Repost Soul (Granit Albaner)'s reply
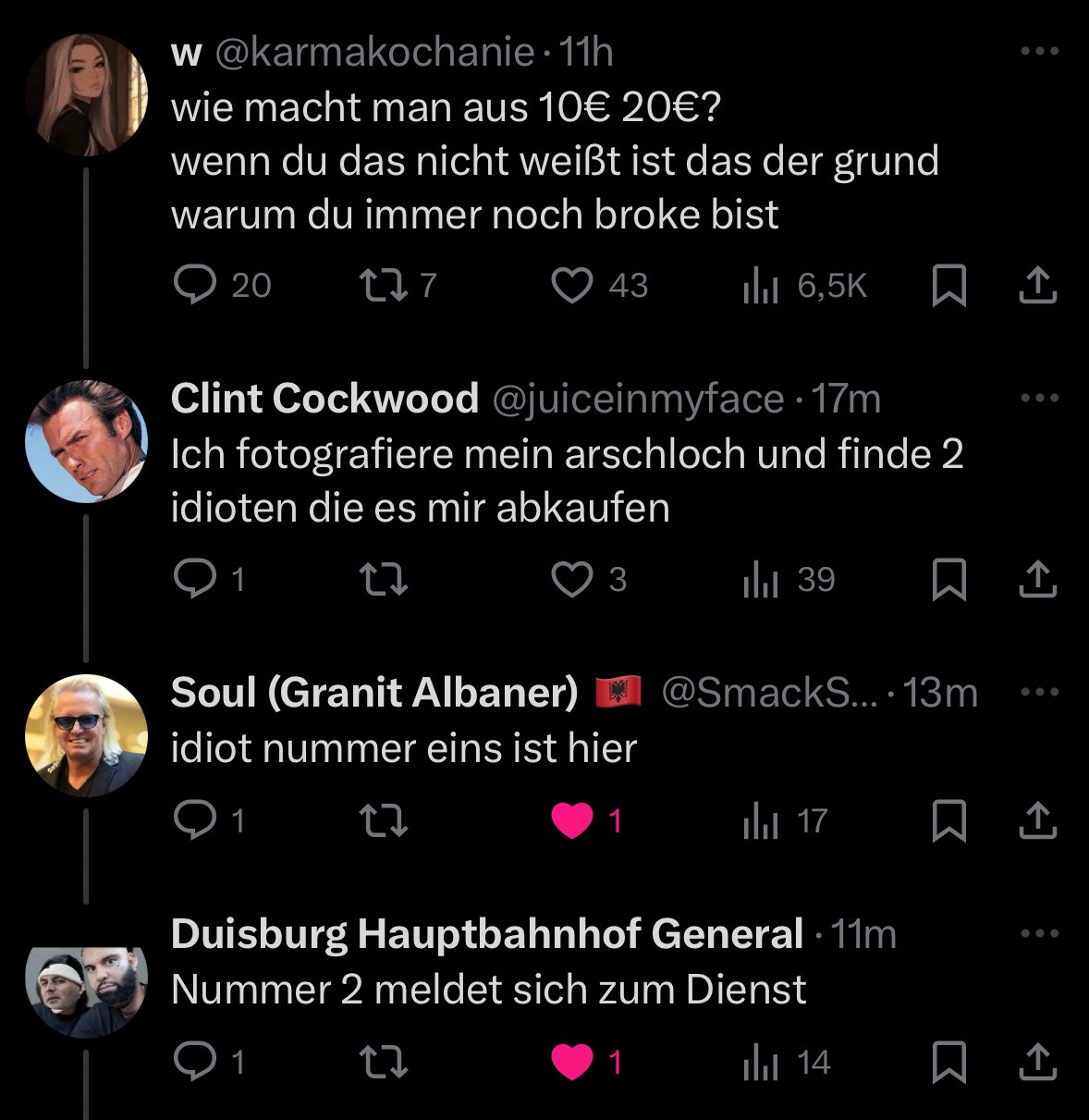Screen dimensions: 1089x1120 383,820
